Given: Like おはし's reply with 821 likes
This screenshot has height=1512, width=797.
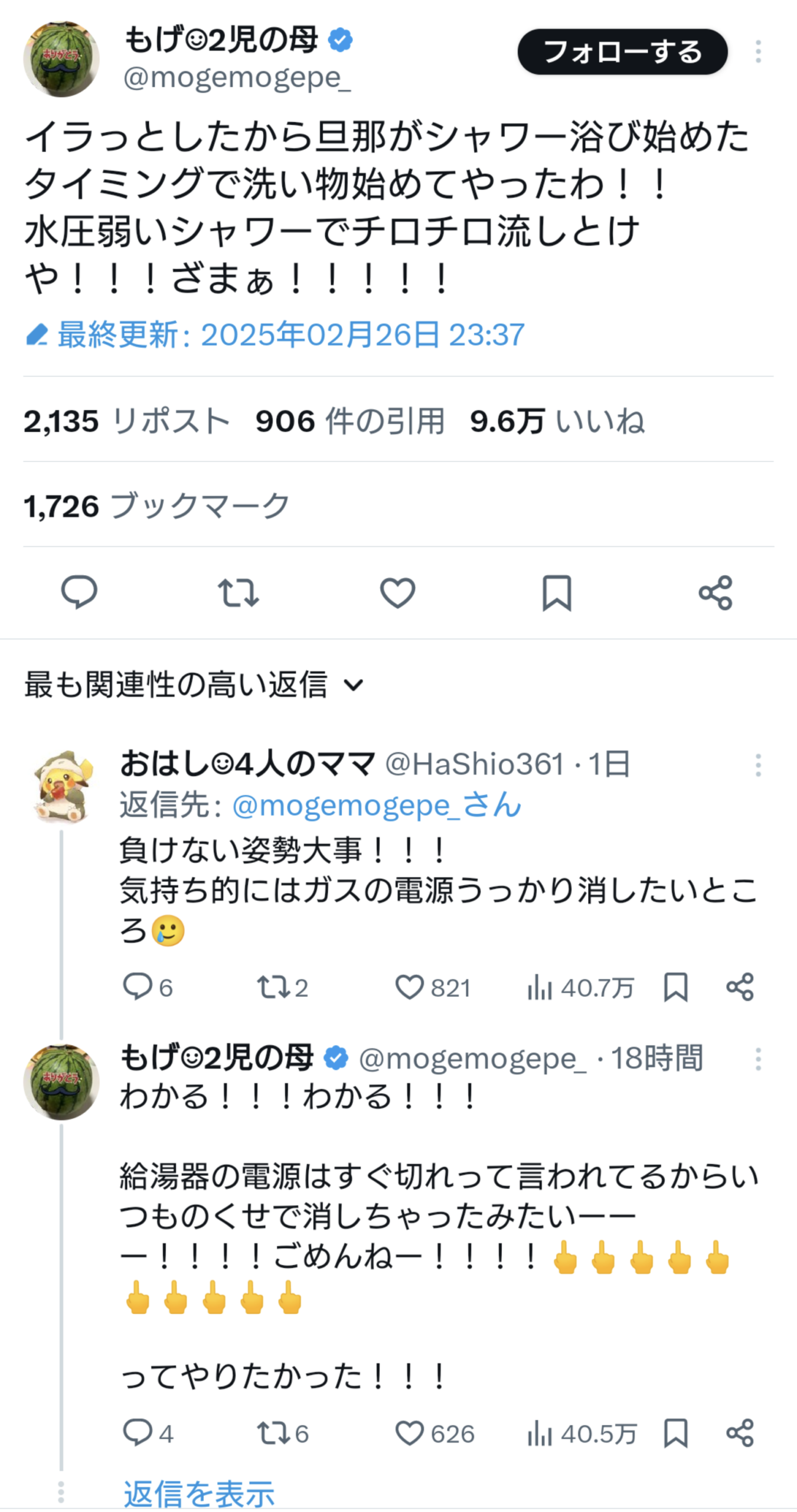Looking at the screenshot, I should 409,988.
